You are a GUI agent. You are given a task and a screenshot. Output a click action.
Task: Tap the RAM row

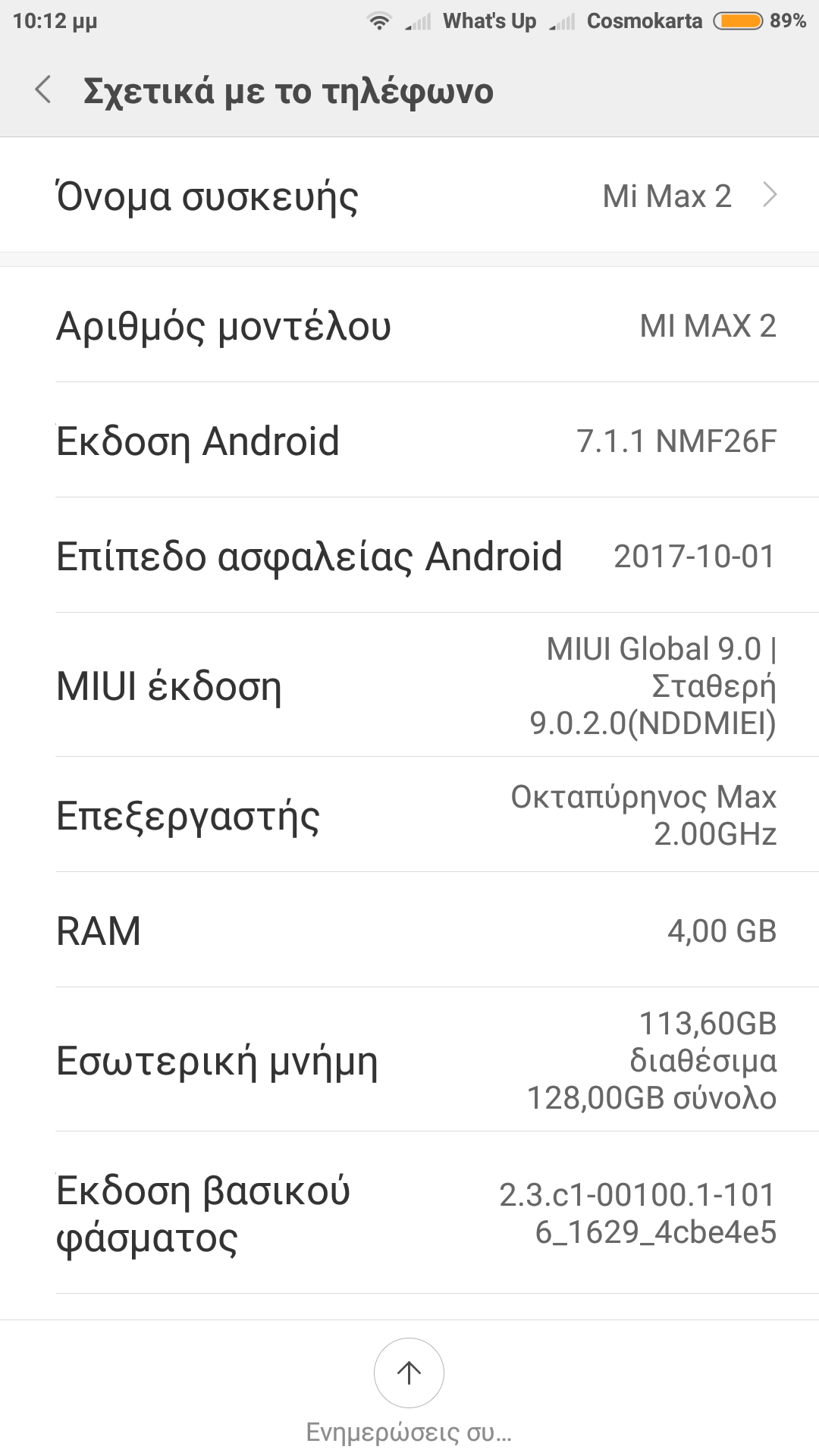tap(409, 930)
